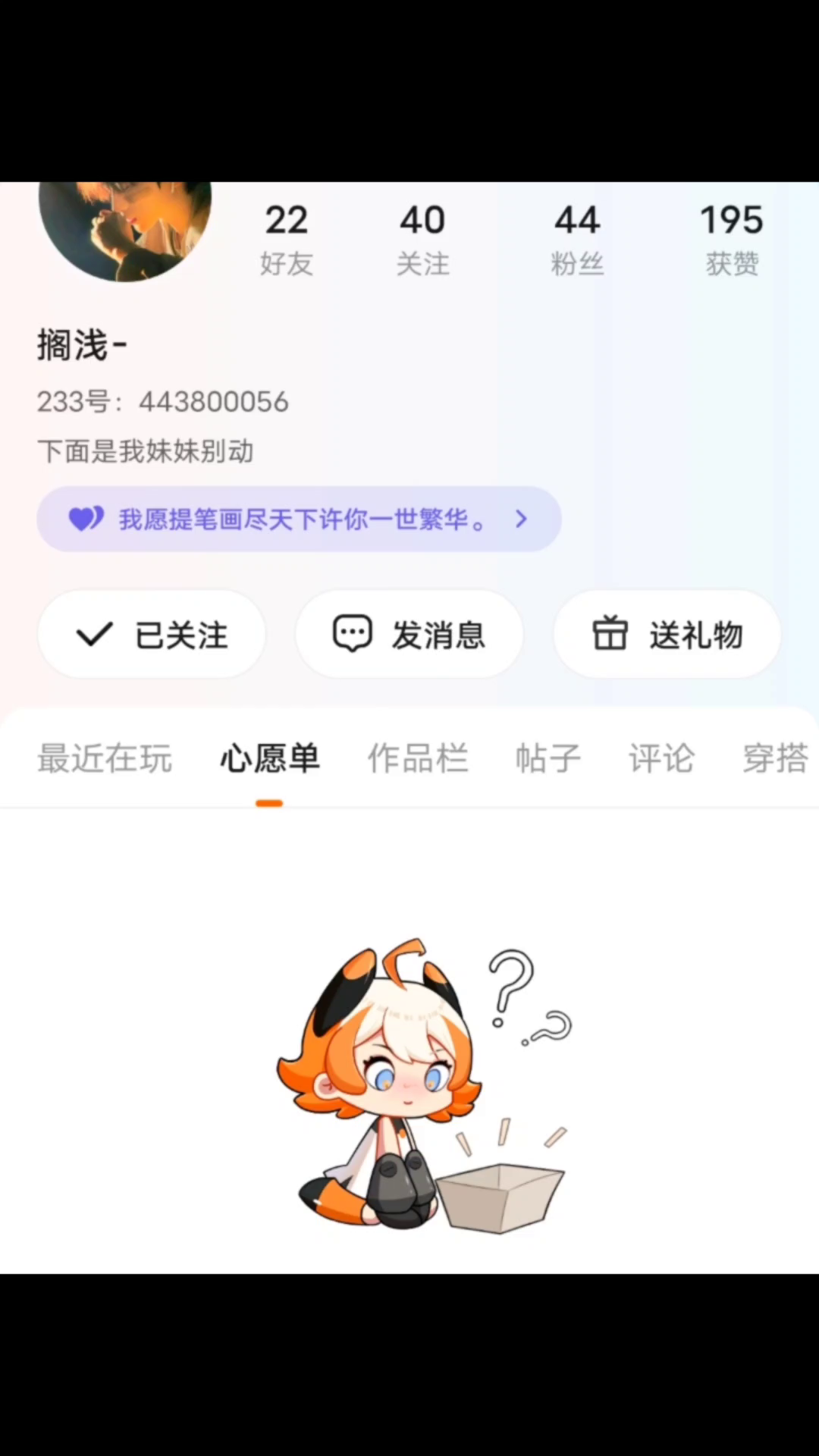The height and width of the screenshot is (1456, 819).
Task: Select the 心愿单 tab
Action: [270, 758]
